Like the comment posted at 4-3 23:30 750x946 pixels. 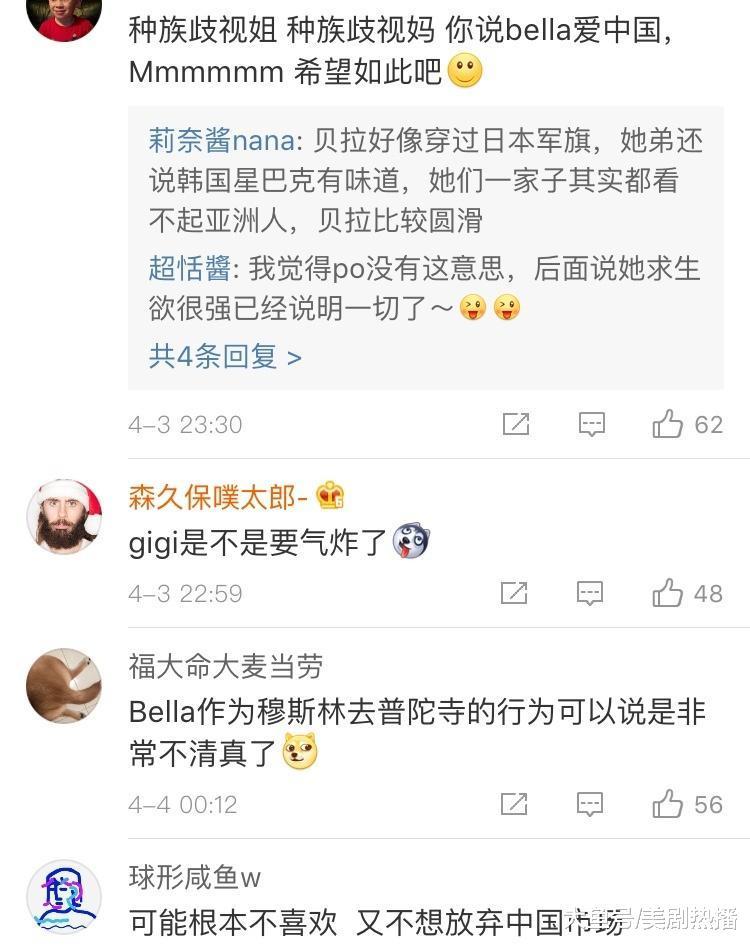668,424
